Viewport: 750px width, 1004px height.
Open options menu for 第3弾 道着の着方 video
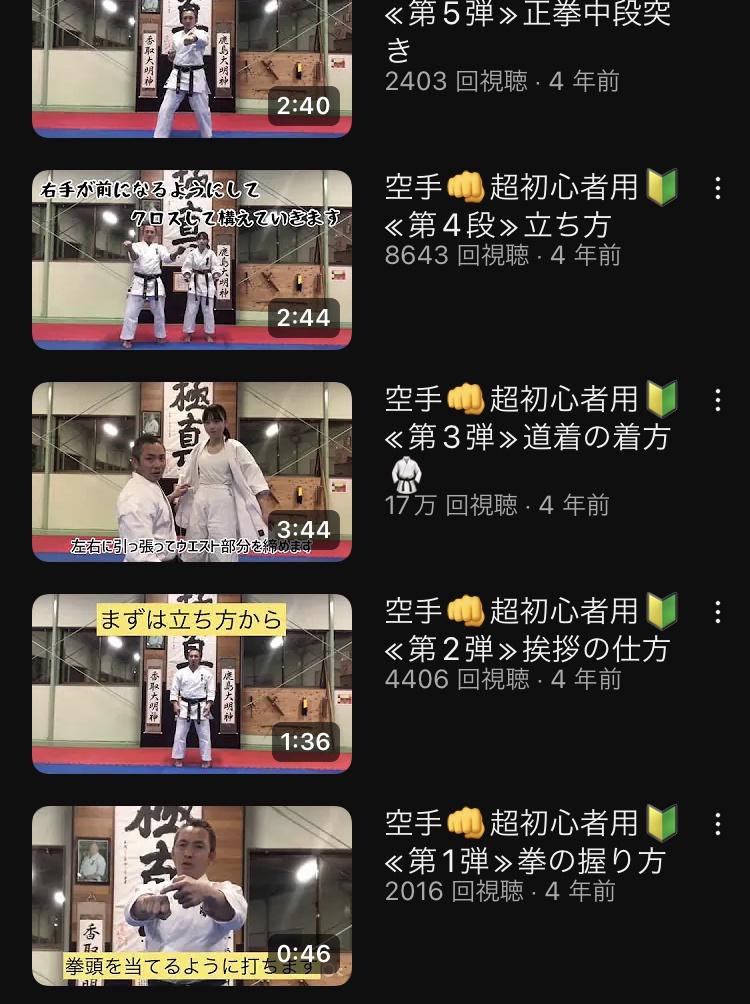click(x=717, y=400)
